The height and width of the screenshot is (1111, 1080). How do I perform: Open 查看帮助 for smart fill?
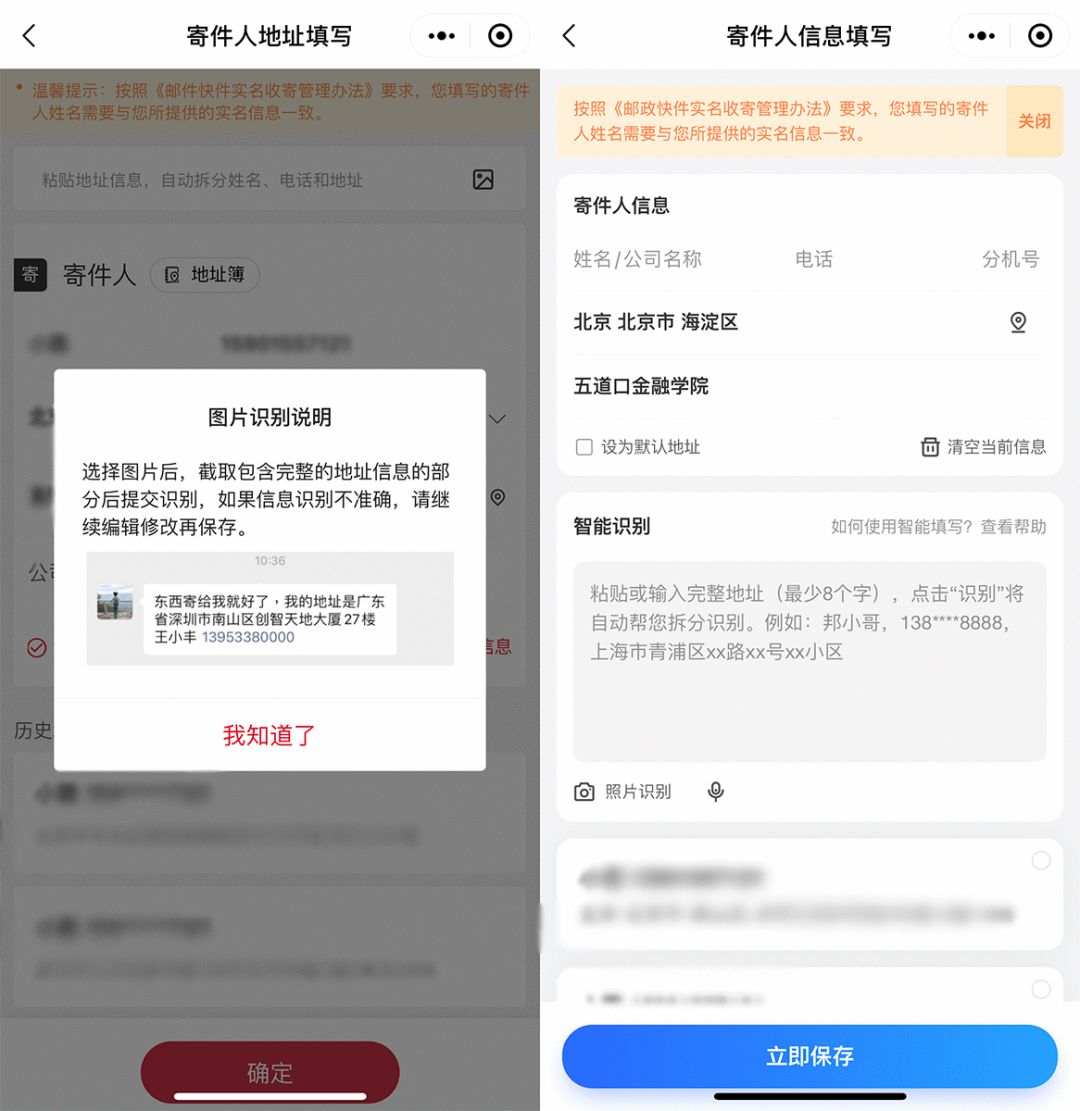(1013, 526)
